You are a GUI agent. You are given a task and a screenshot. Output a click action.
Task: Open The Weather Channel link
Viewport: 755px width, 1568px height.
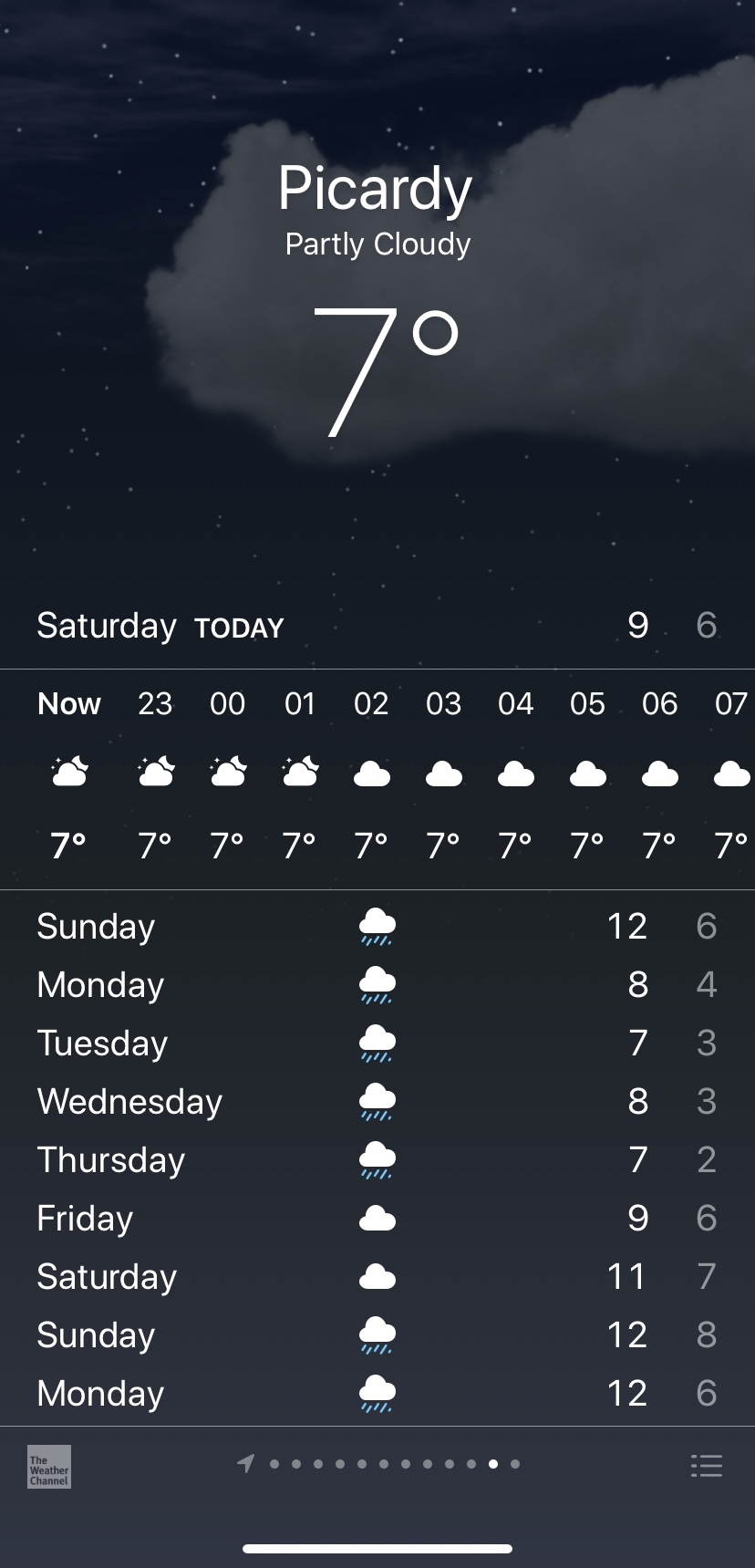[x=49, y=1466]
